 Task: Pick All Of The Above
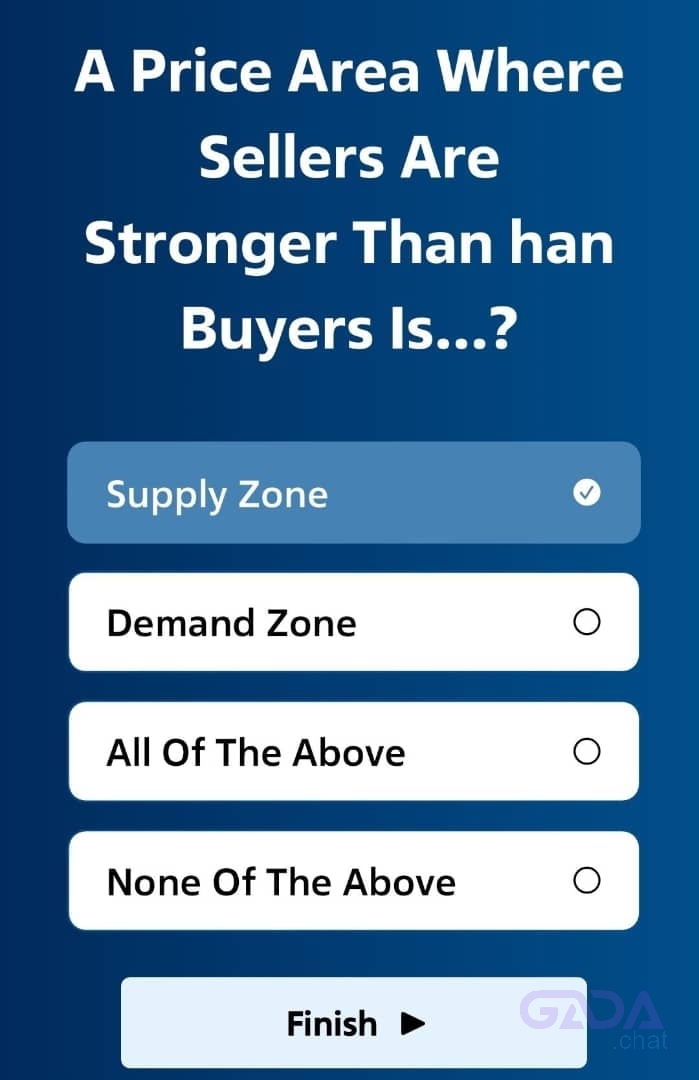coord(353,751)
